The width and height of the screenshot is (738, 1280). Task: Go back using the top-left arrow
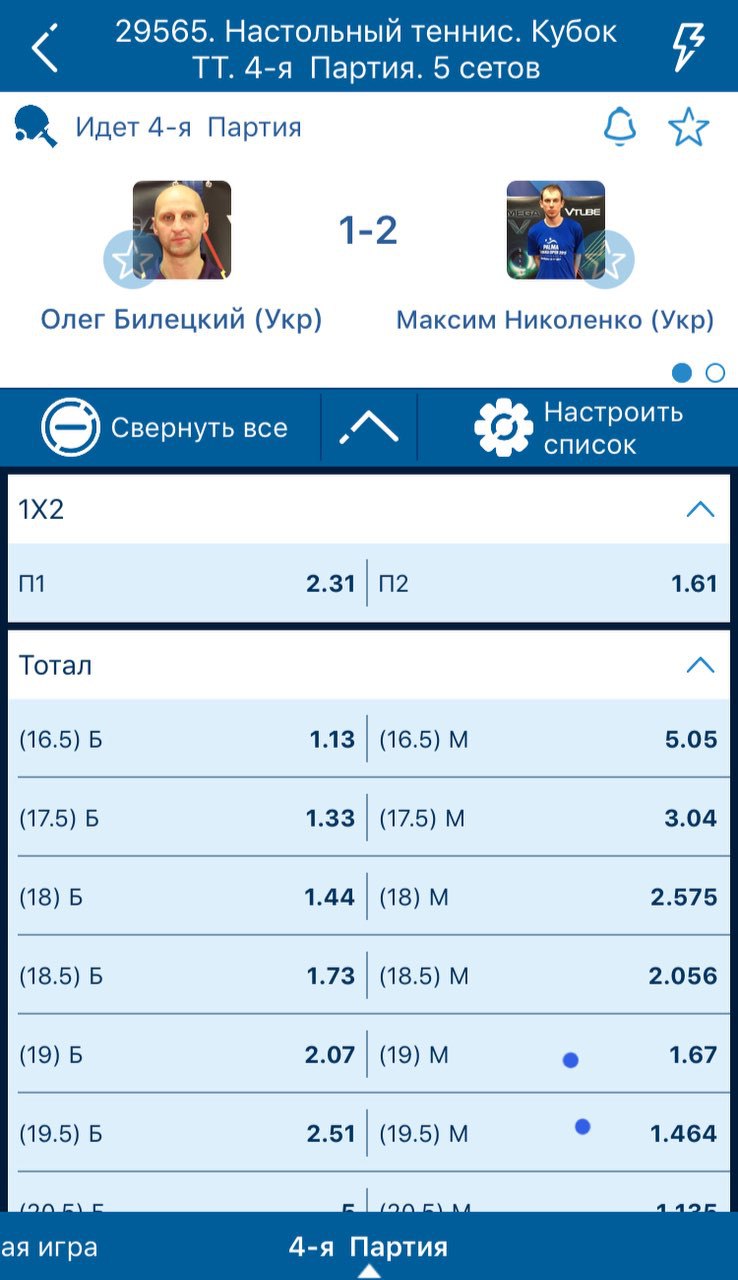[x=45, y=48]
